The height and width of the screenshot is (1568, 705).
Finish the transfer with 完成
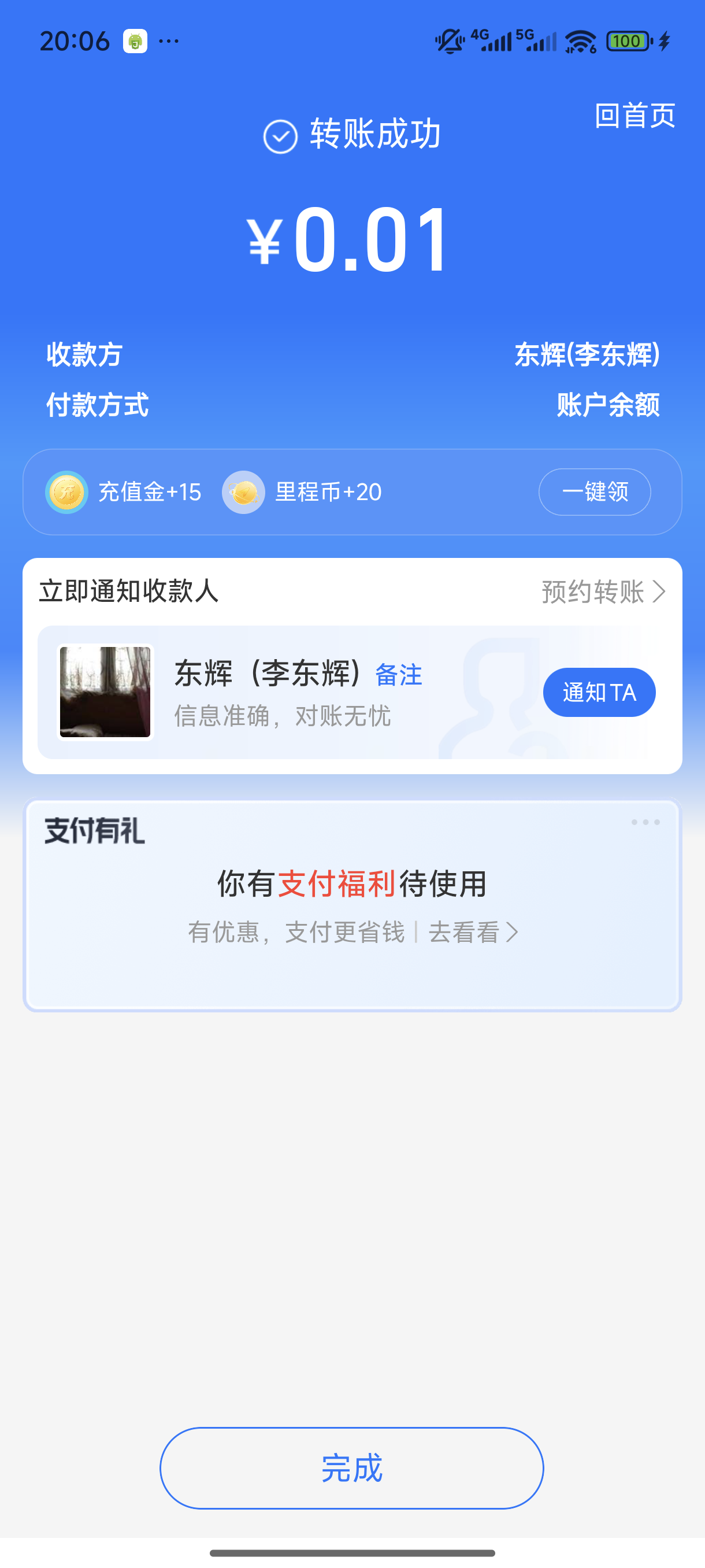click(x=351, y=1467)
